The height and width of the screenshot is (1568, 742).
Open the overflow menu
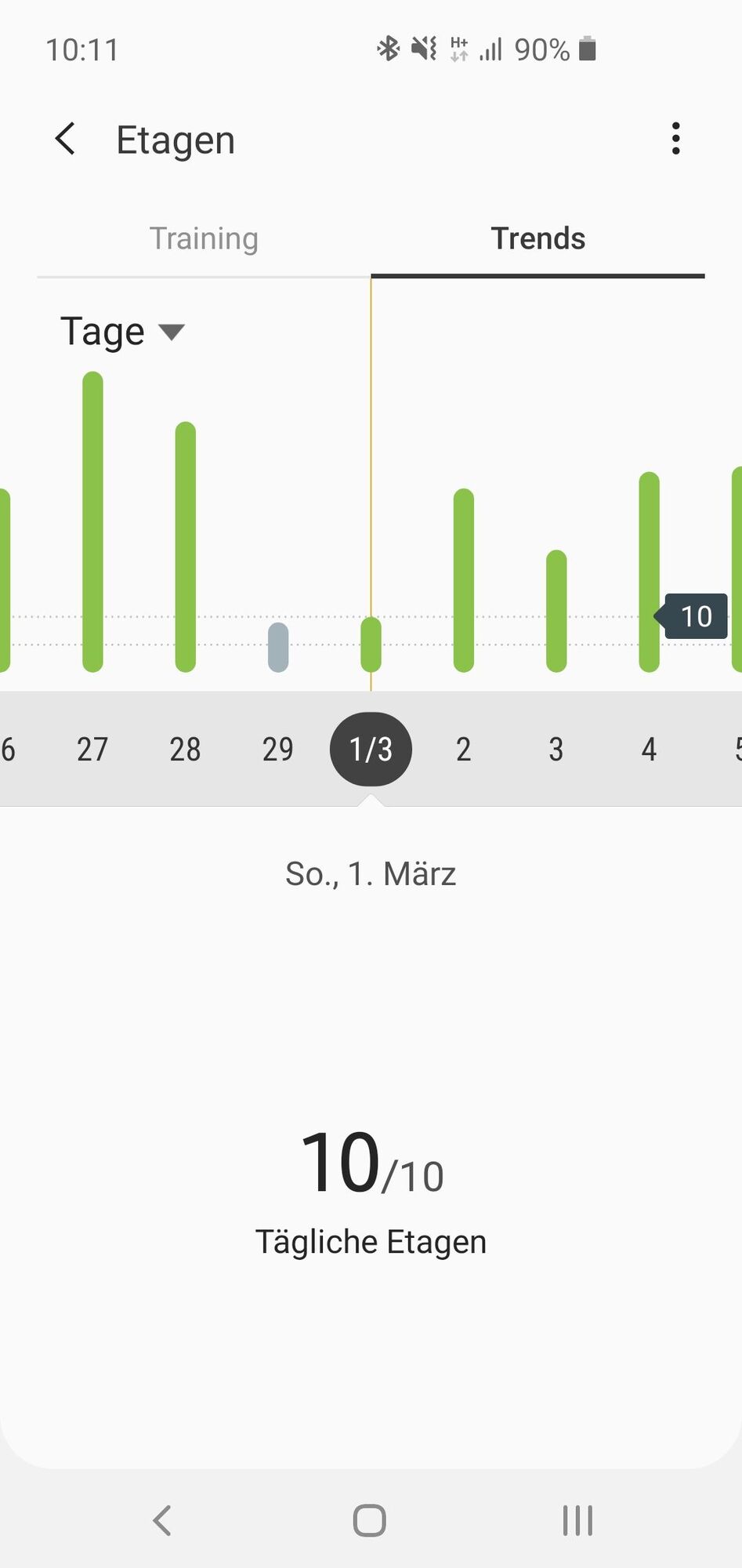click(675, 140)
